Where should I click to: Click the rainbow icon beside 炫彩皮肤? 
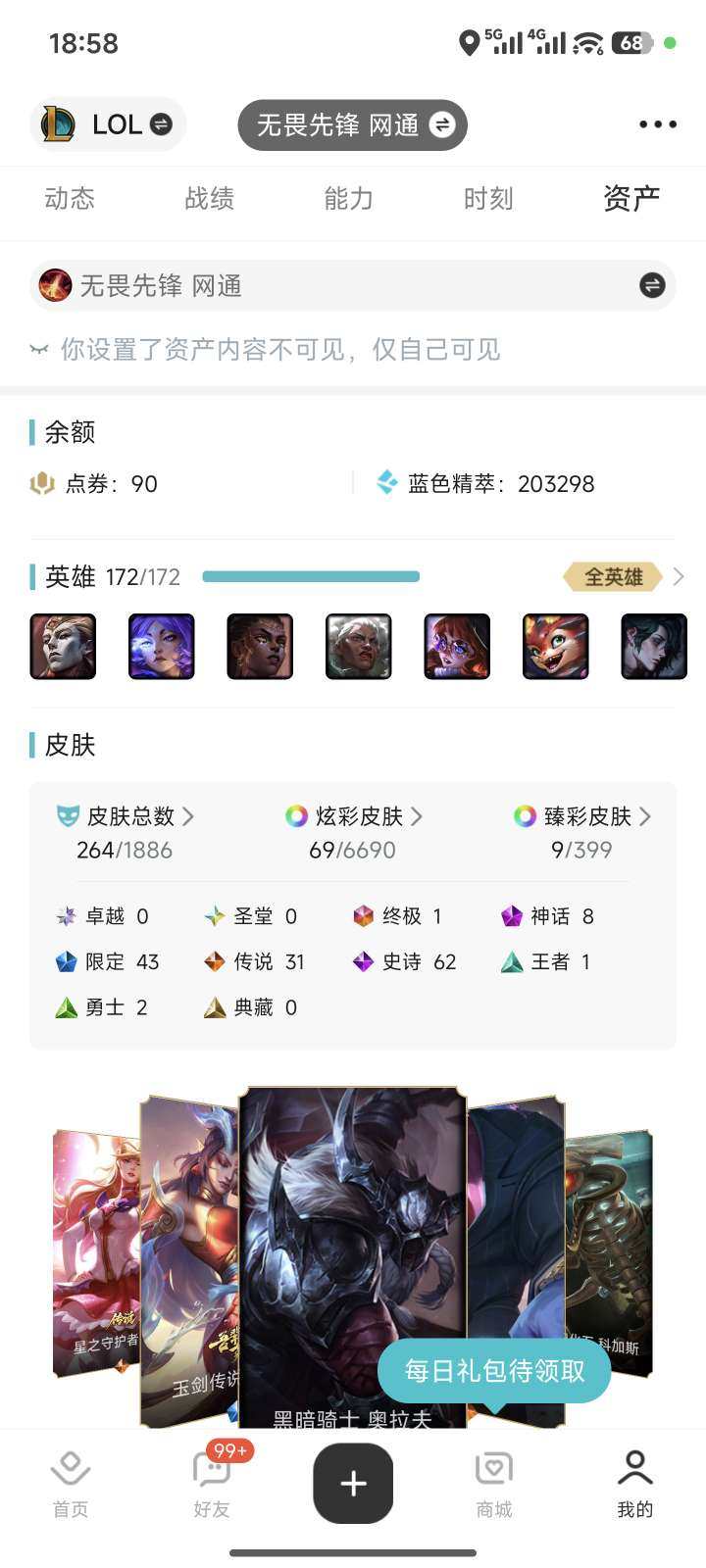pos(297,816)
